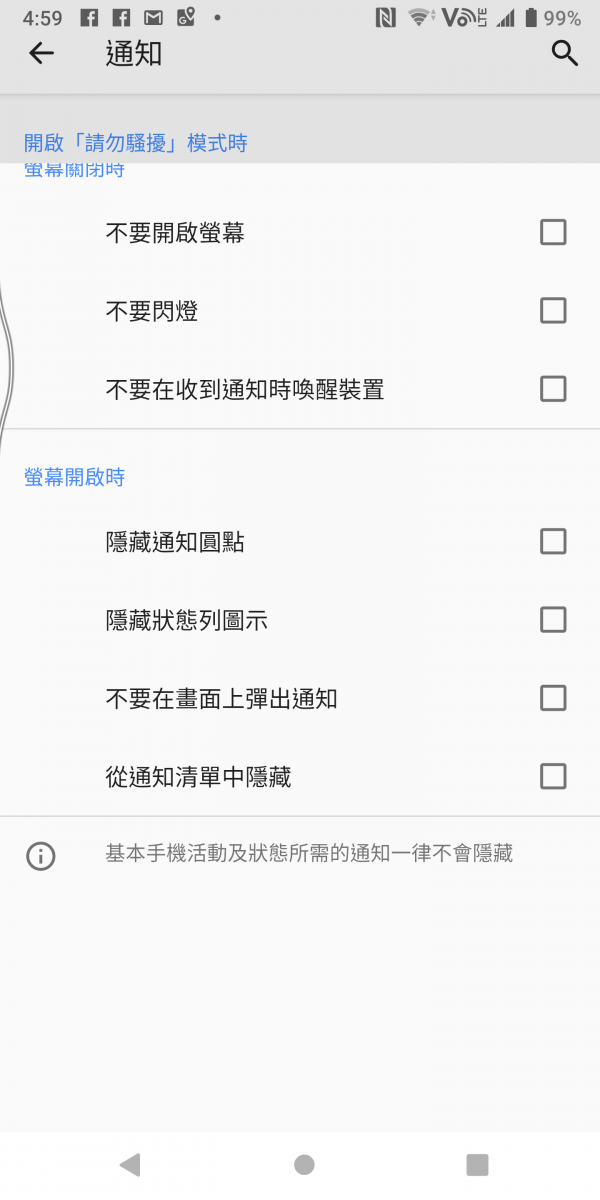Check 不要在畫面上彈出通知
The width and height of the screenshot is (600, 1200).
tap(553, 697)
